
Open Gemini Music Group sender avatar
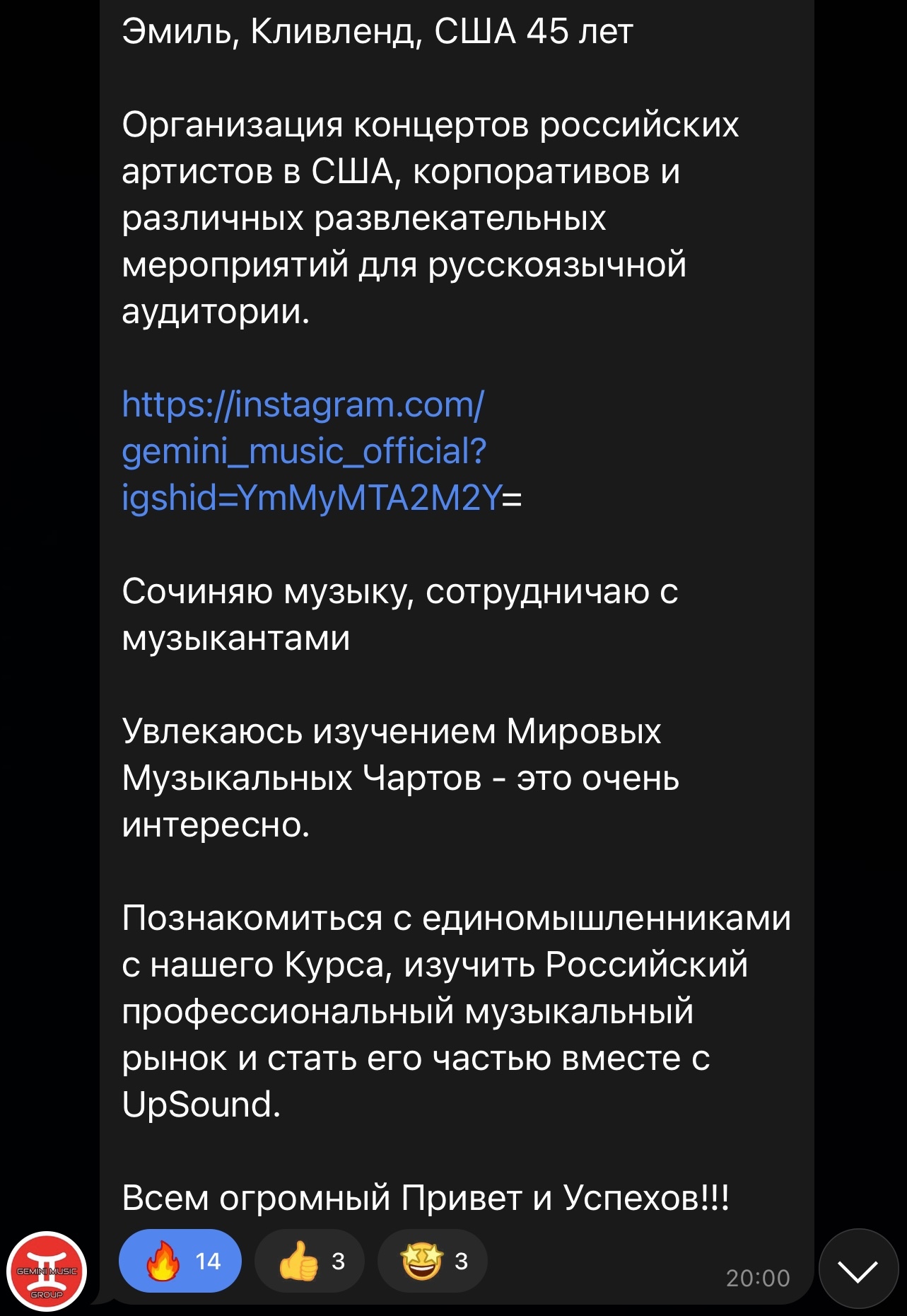(x=47, y=1271)
